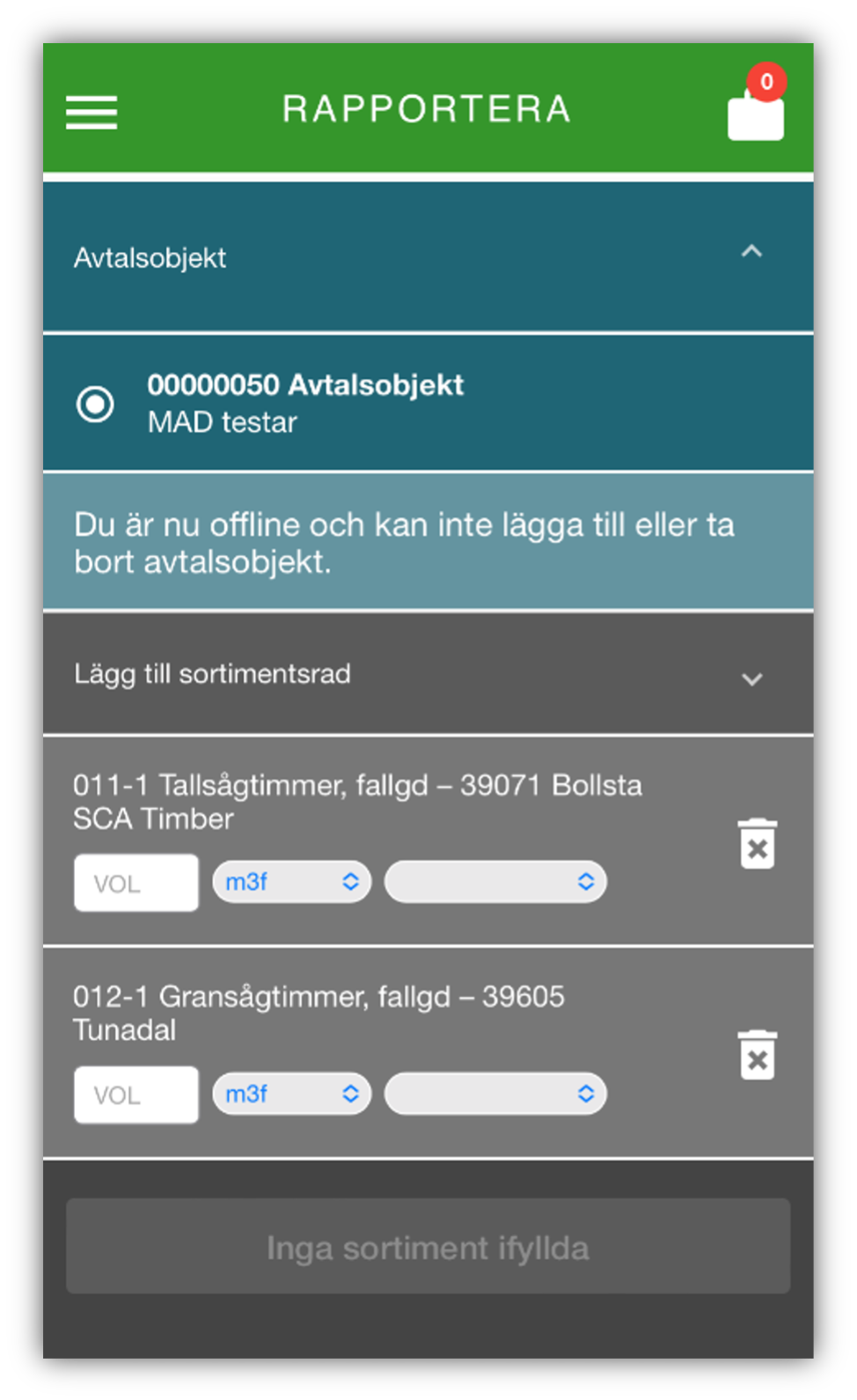Tap the VOL field for Gransågtimmer
Screen dimensions: 857x1400
click(x=136, y=1095)
